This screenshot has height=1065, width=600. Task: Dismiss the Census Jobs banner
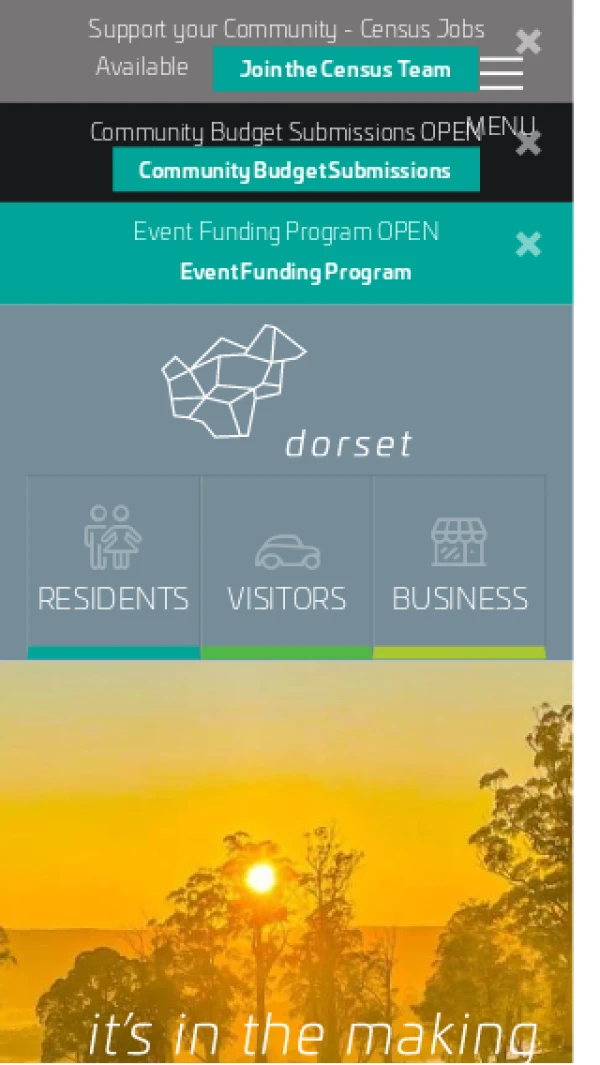tap(528, 42)
